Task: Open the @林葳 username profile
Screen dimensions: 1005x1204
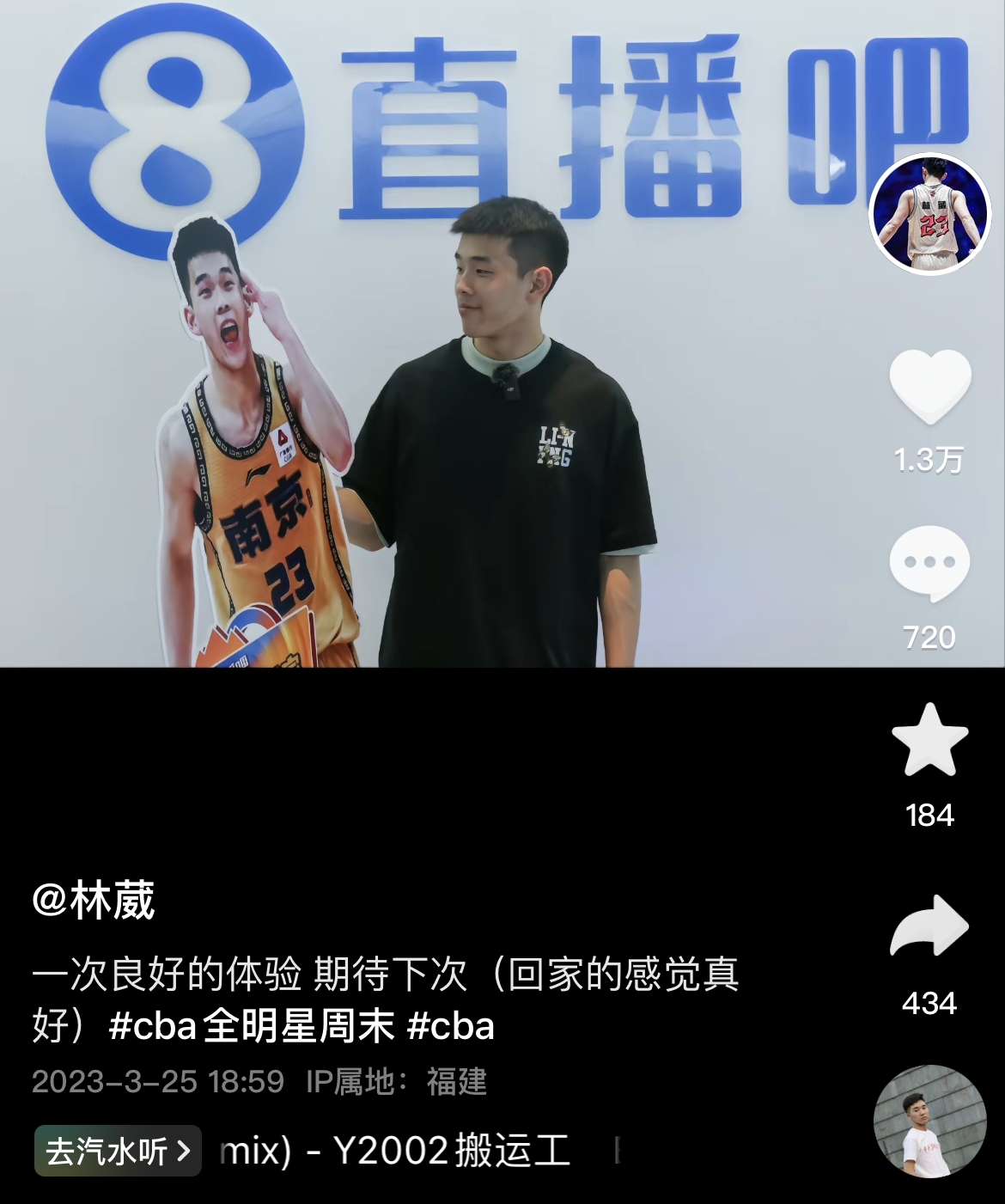Action: (x=94, y=901)
